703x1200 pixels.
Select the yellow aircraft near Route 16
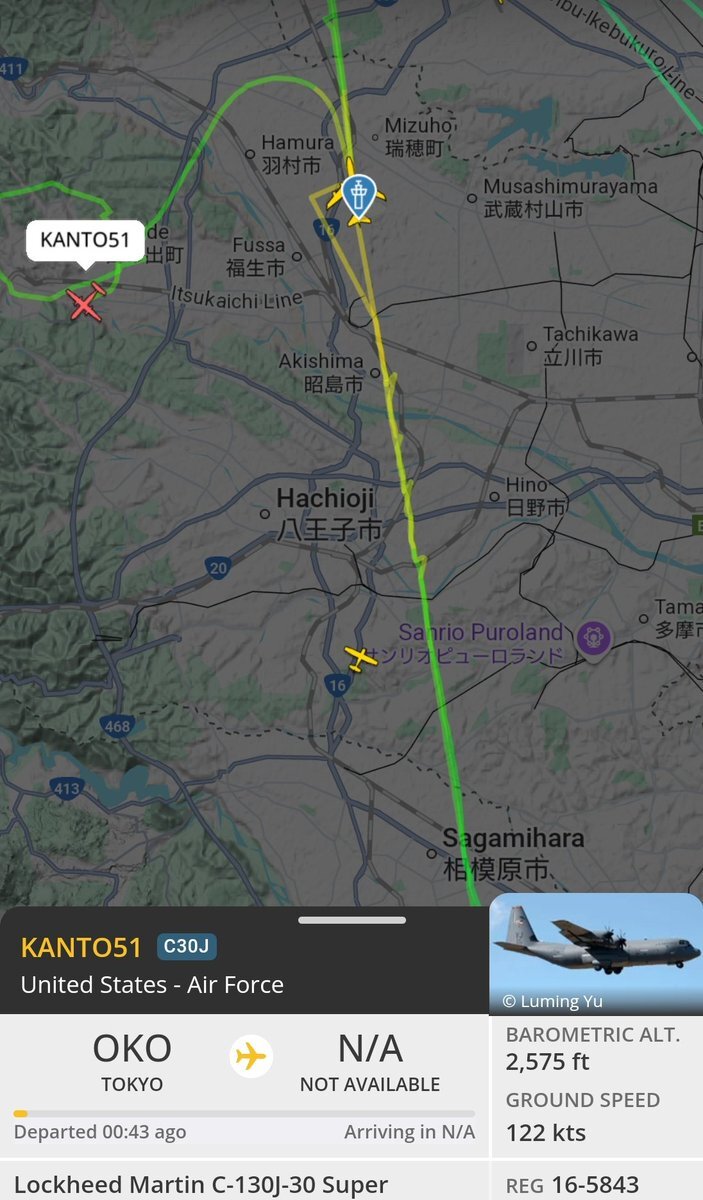[360, 657]
